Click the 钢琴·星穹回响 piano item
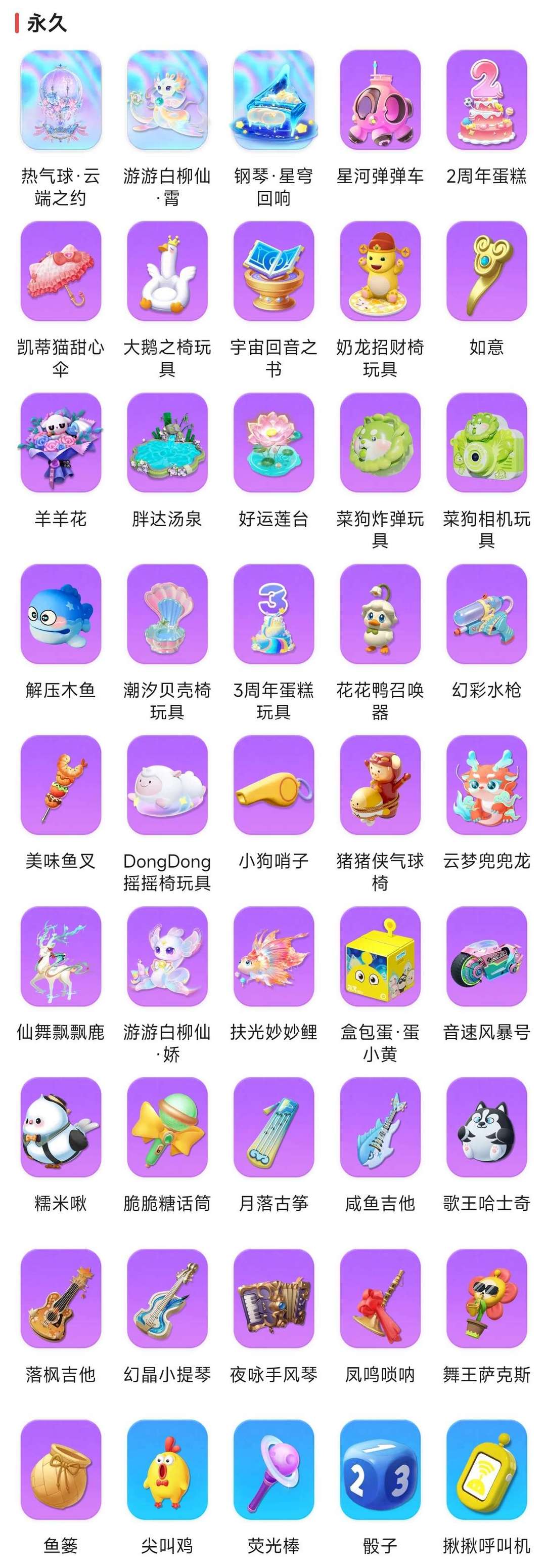546x1568 pixels. [x=274, y=102]
